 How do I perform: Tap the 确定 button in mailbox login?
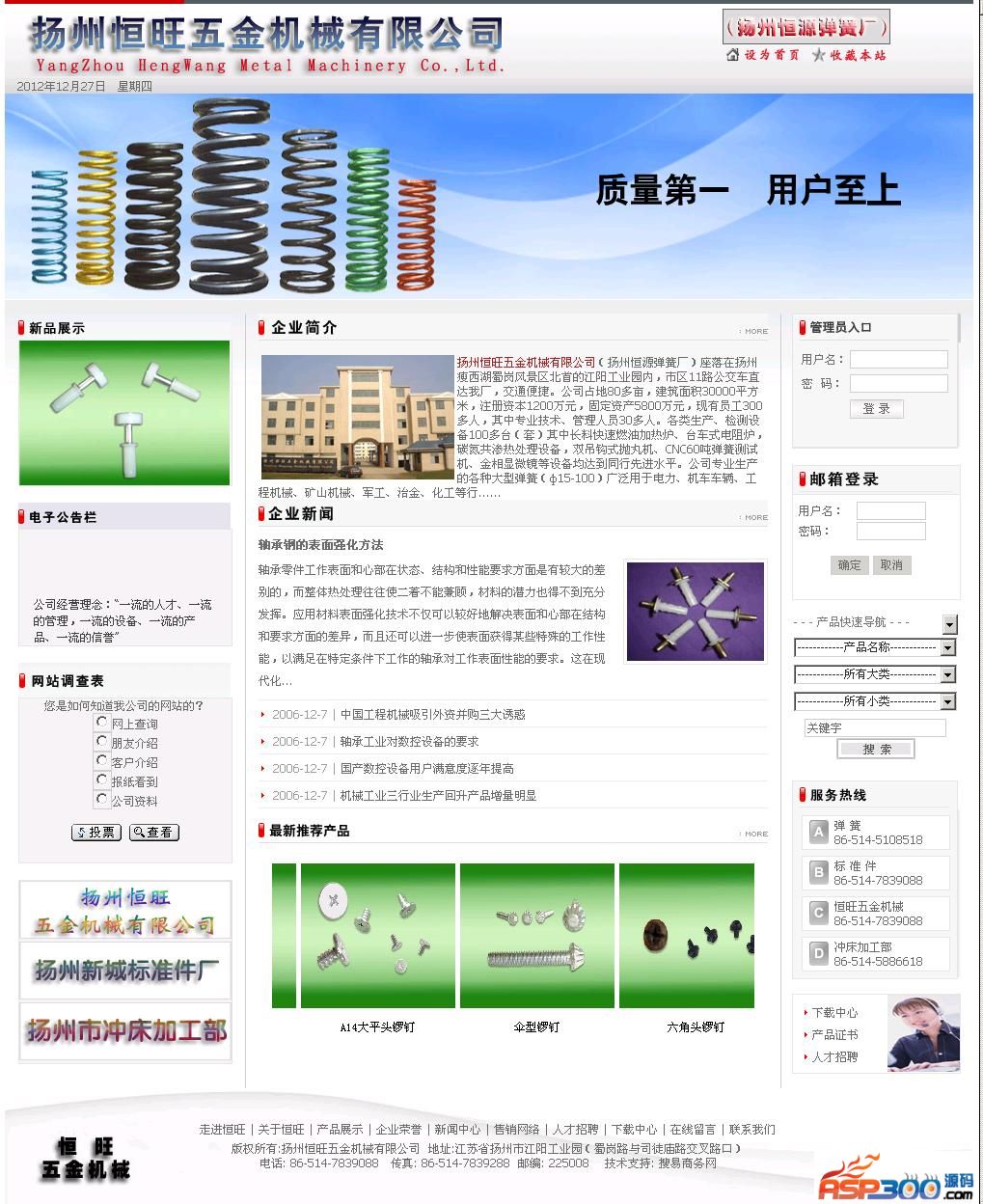point(849,565)
